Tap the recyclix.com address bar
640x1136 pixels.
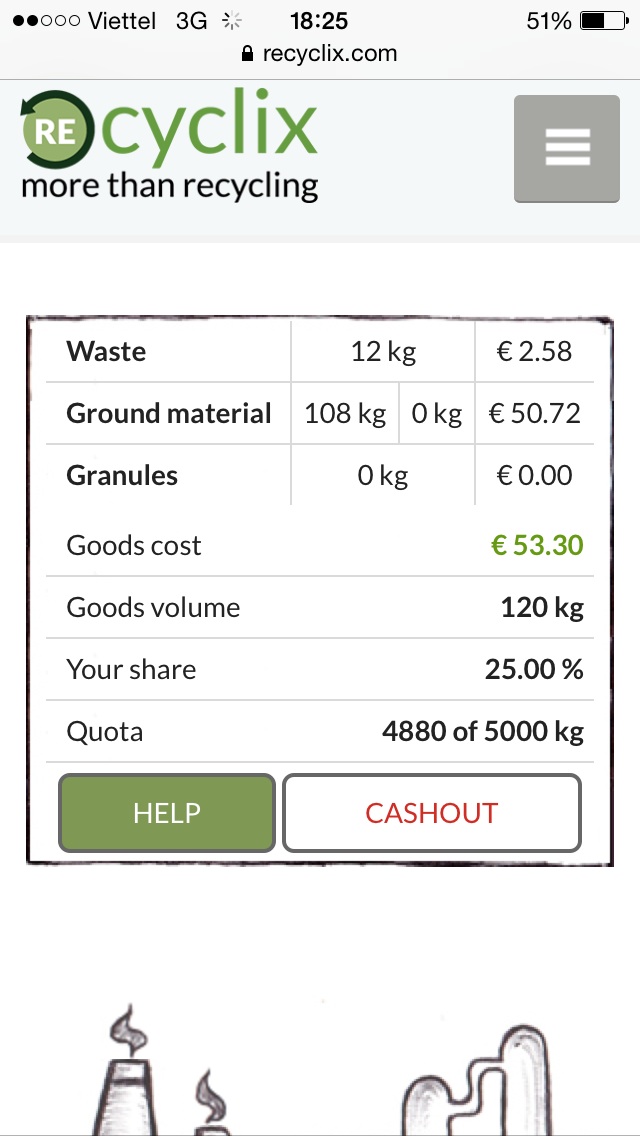[320, 54]
